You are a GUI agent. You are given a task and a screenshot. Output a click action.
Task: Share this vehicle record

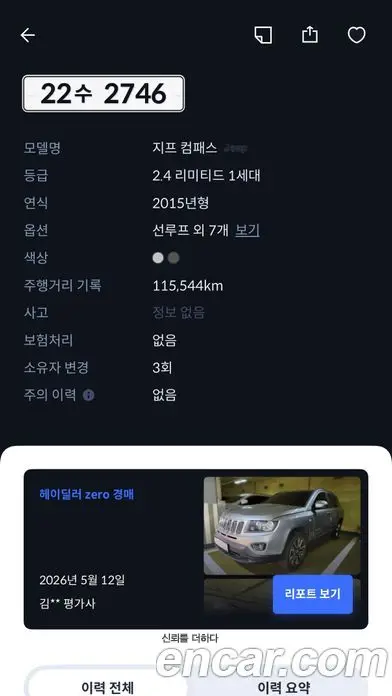click(x=310, y=35)
